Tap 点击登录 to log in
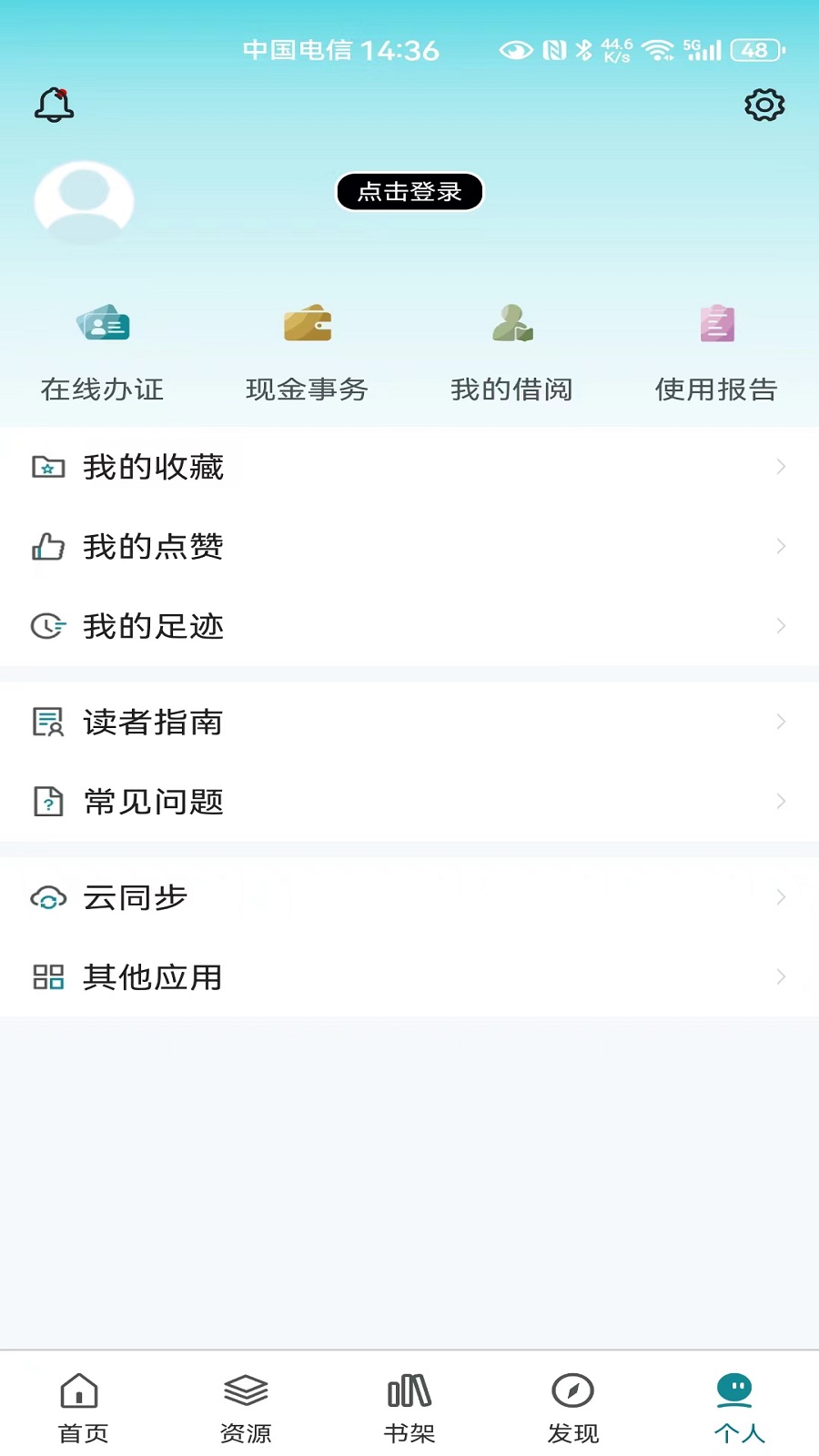Screen dimensions: 819x1456 (x=409, y=192)
